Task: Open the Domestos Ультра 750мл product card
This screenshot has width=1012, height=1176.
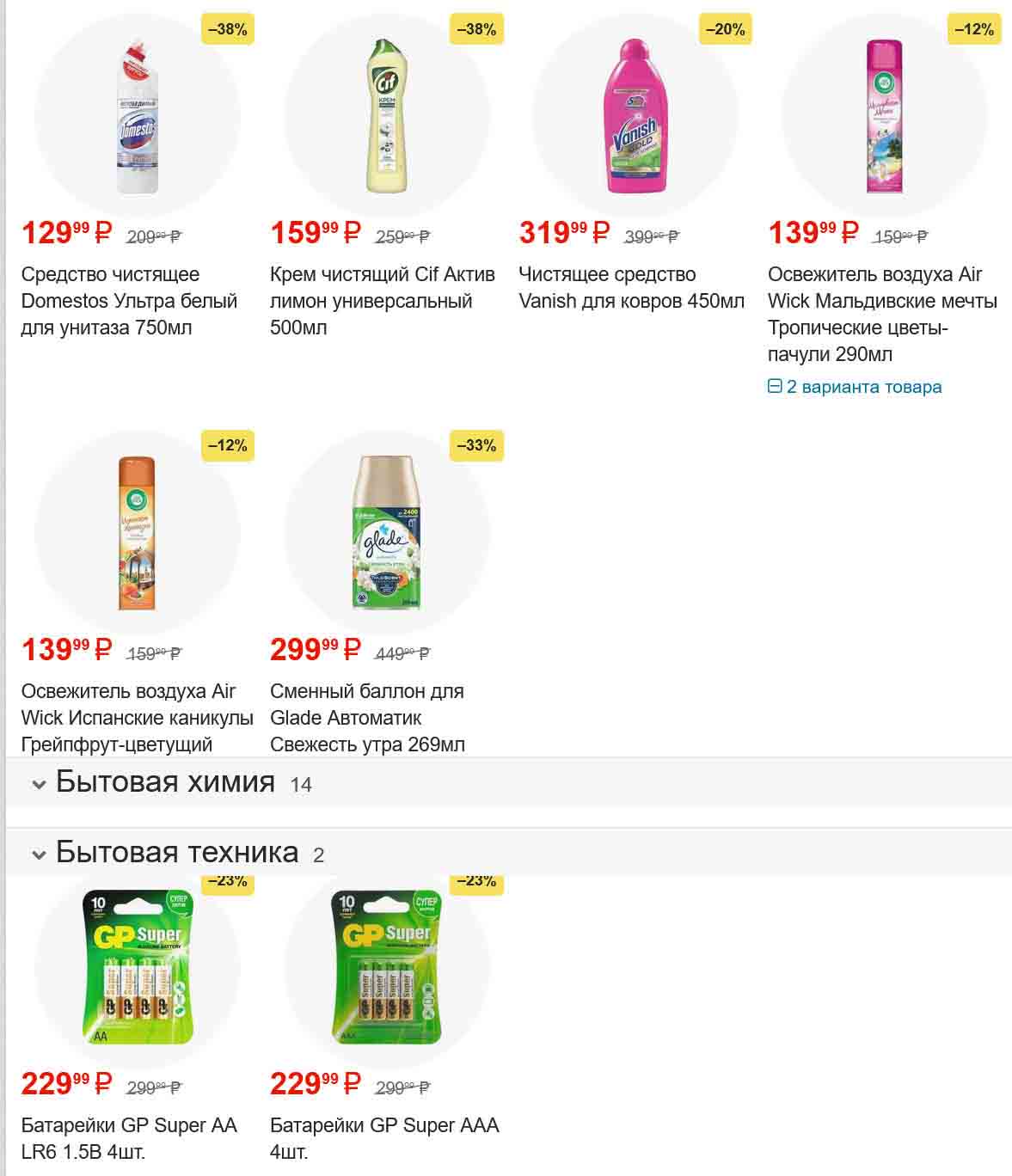Action: click(x=129, y=300)
